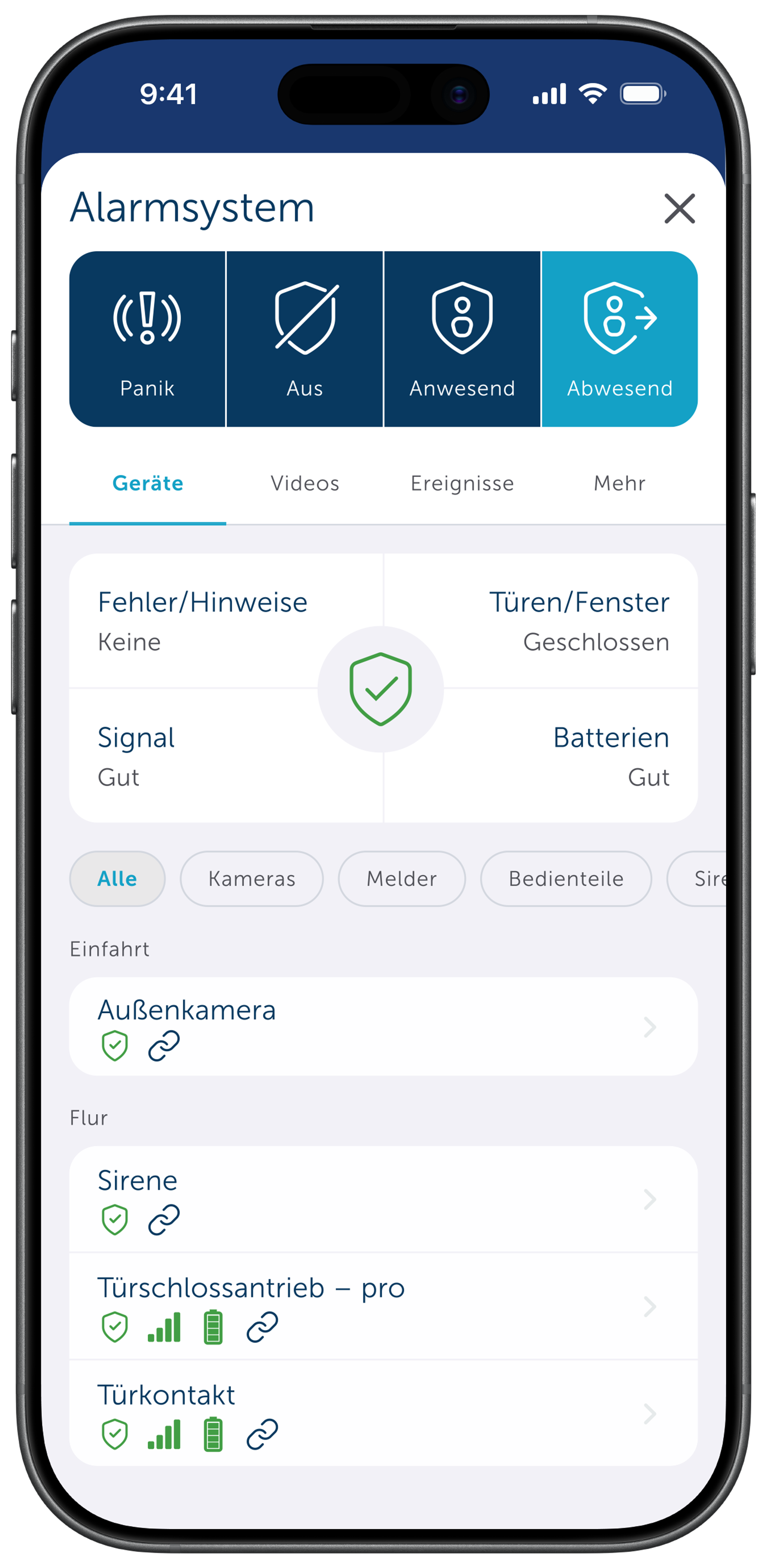Viewport: 767px width, 1568px height.
Task: Open the Sirene device details
Action: (383, 1198)
